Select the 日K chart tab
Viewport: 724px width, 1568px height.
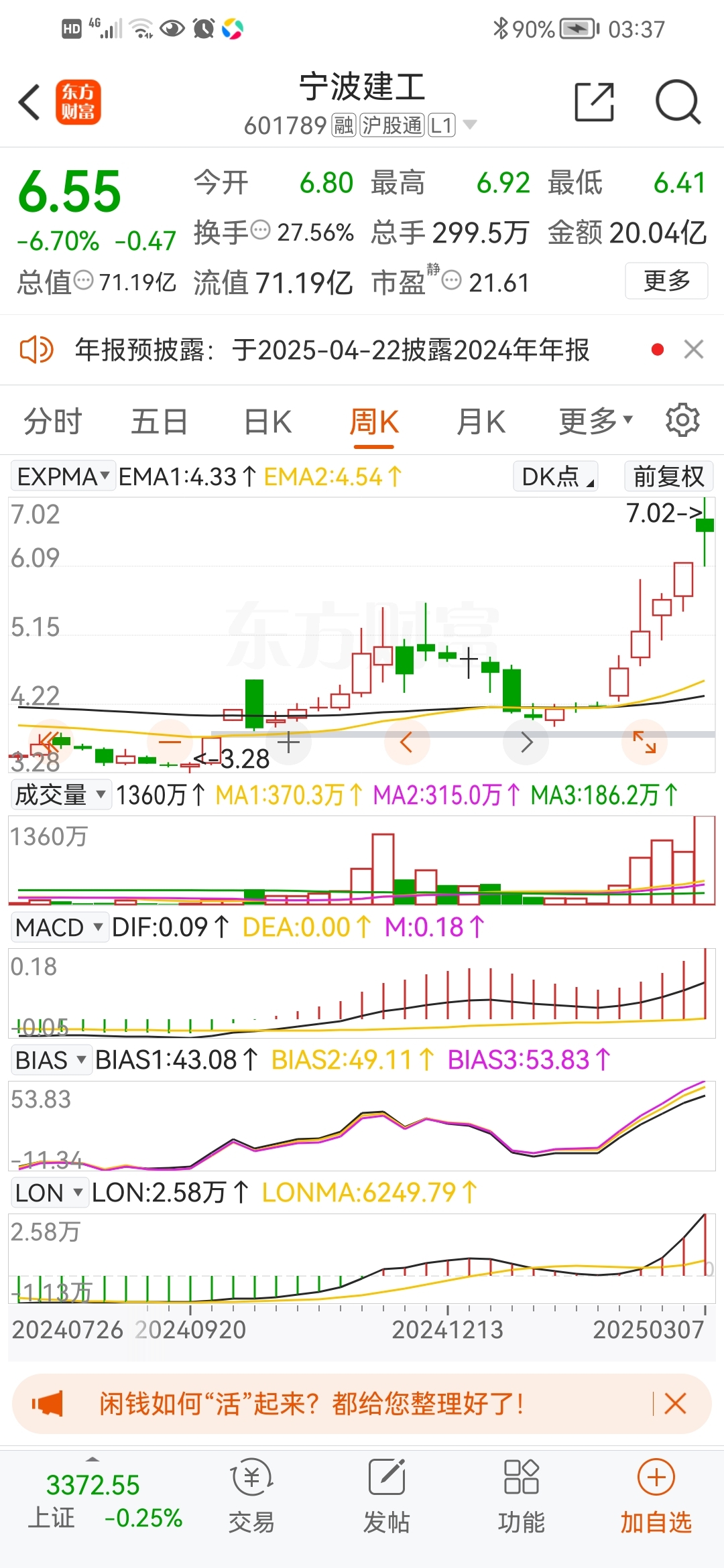pos(267,422)
